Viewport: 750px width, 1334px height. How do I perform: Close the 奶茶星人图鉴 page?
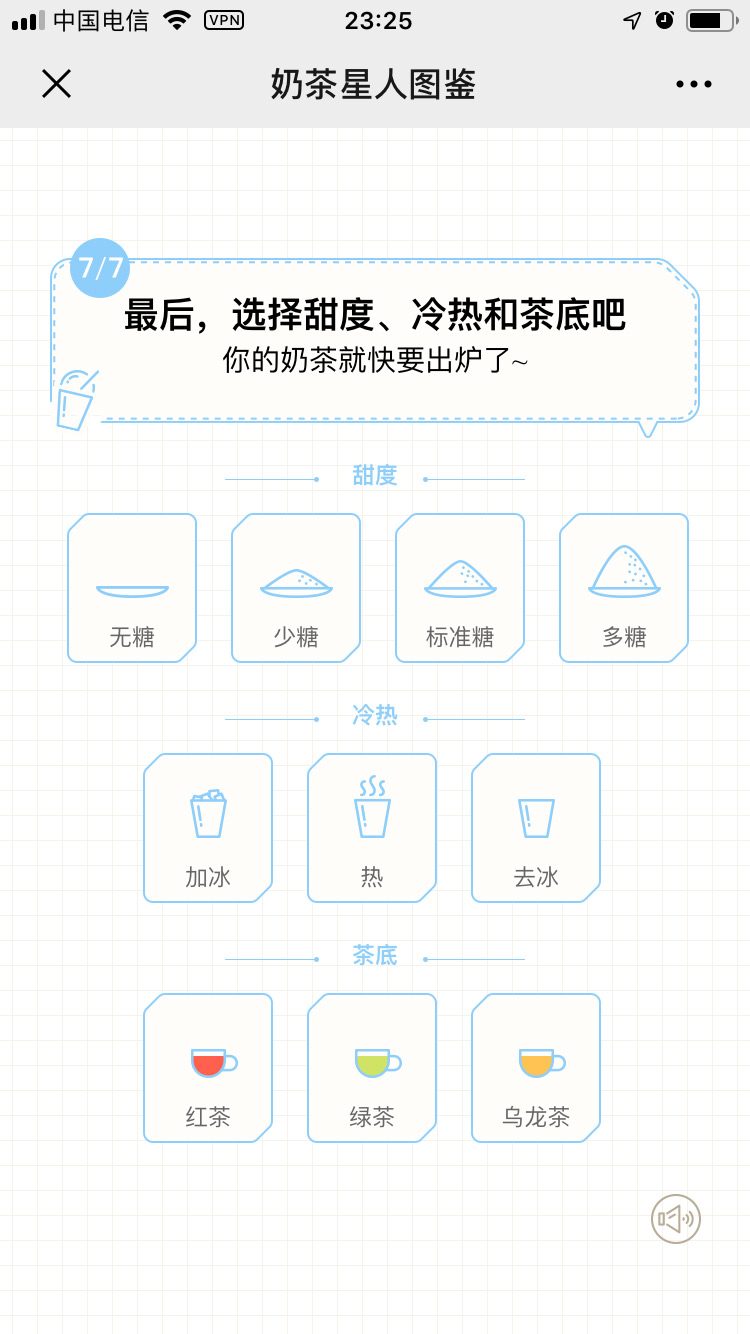click(x=56, y=84)
